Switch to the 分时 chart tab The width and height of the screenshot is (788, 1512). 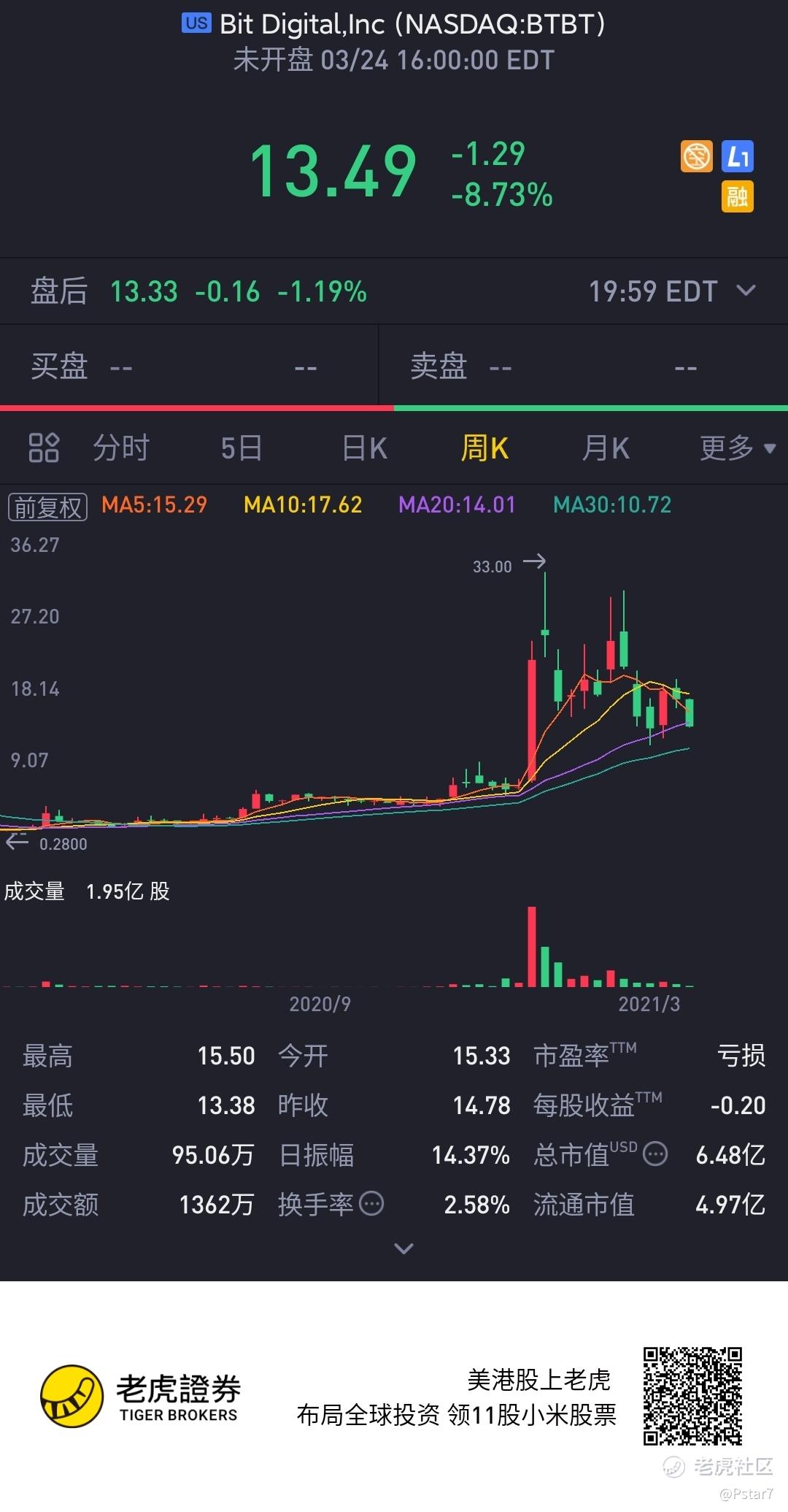tap(121, 448)
